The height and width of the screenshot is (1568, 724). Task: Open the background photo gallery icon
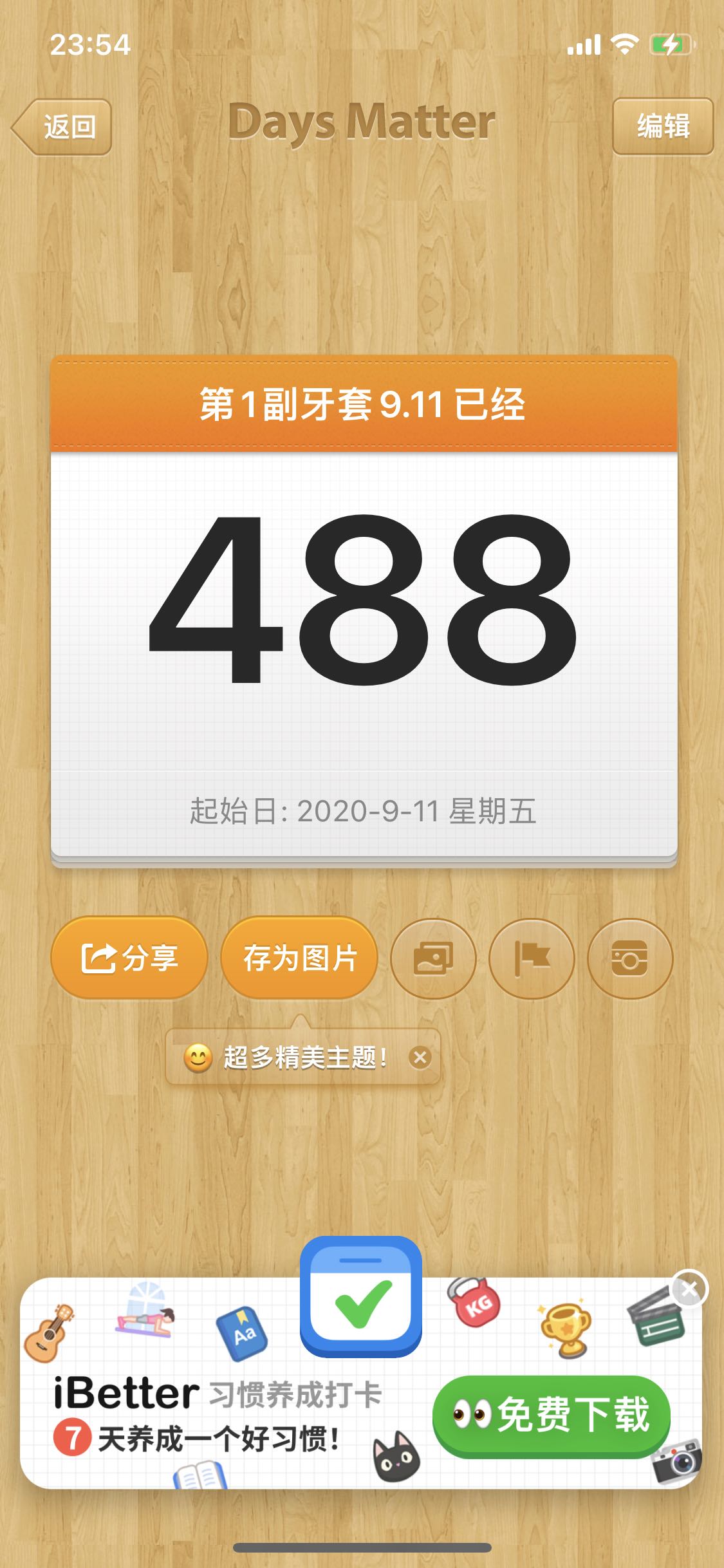pyautogui.click(x=433, y=958)
